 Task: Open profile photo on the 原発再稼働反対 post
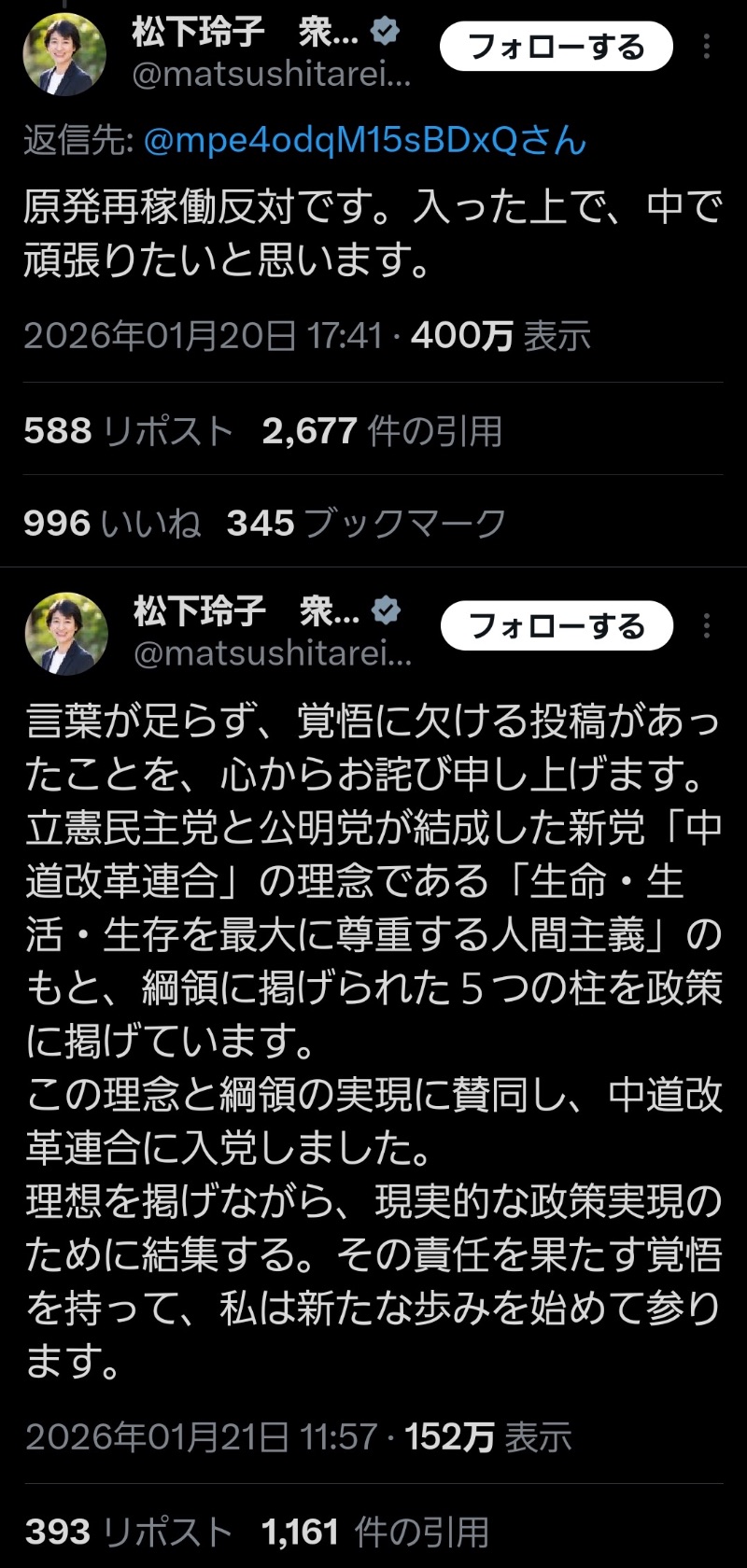point(64,54)
